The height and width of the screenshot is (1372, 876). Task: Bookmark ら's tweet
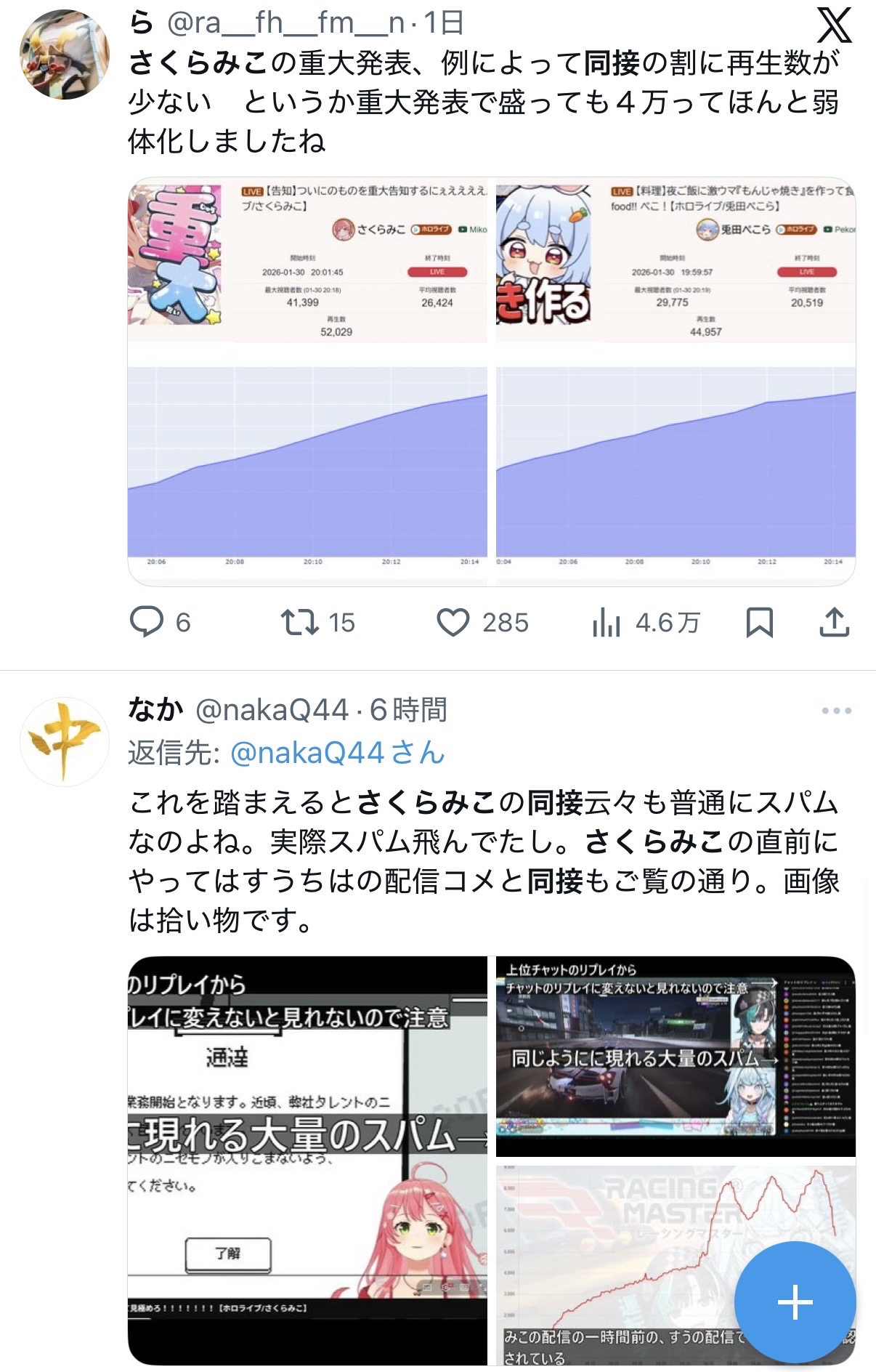click(759, 623)
